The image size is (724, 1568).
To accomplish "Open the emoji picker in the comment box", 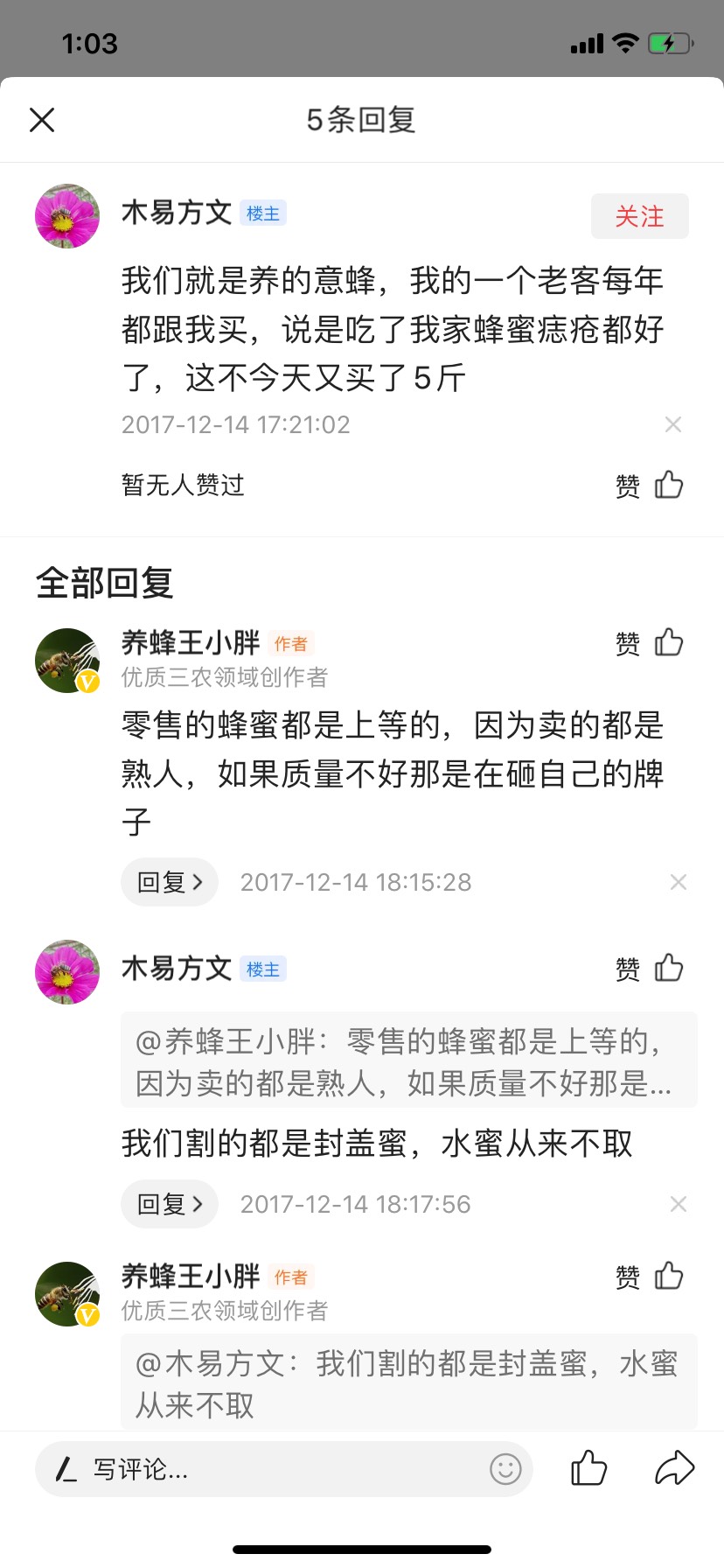I will click(505, 1469).
